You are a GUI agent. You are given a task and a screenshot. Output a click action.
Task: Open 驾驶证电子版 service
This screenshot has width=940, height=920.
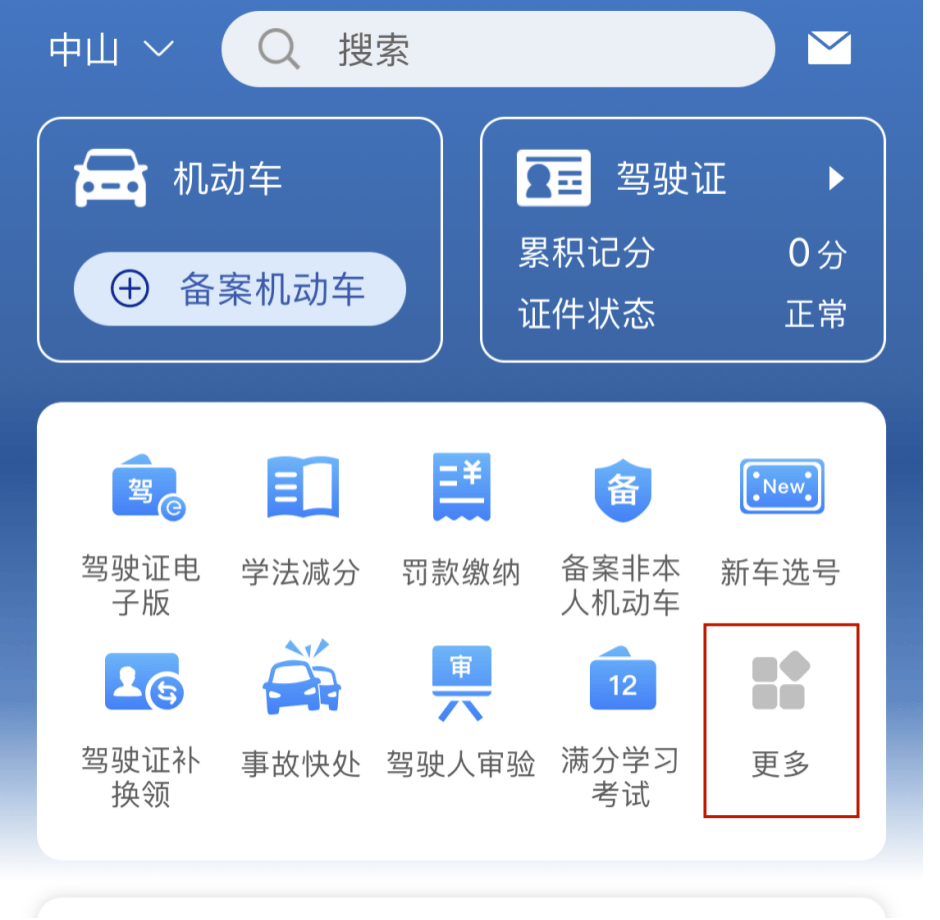tap(141, 532)
